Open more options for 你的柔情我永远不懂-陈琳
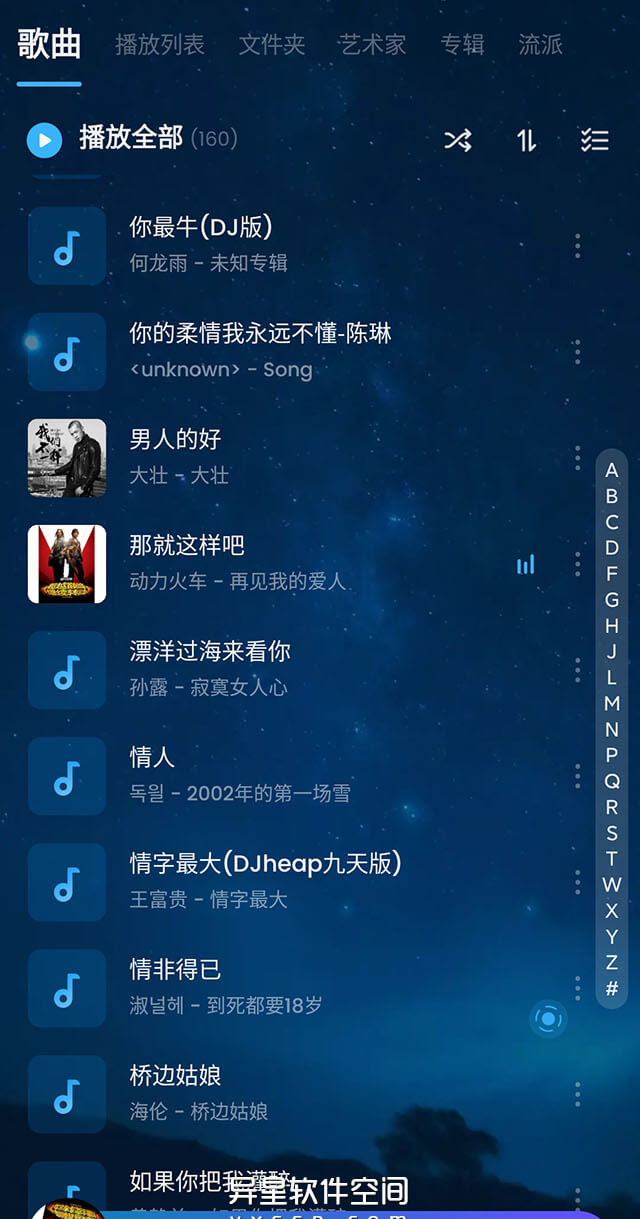 click(x=577, y=352)
